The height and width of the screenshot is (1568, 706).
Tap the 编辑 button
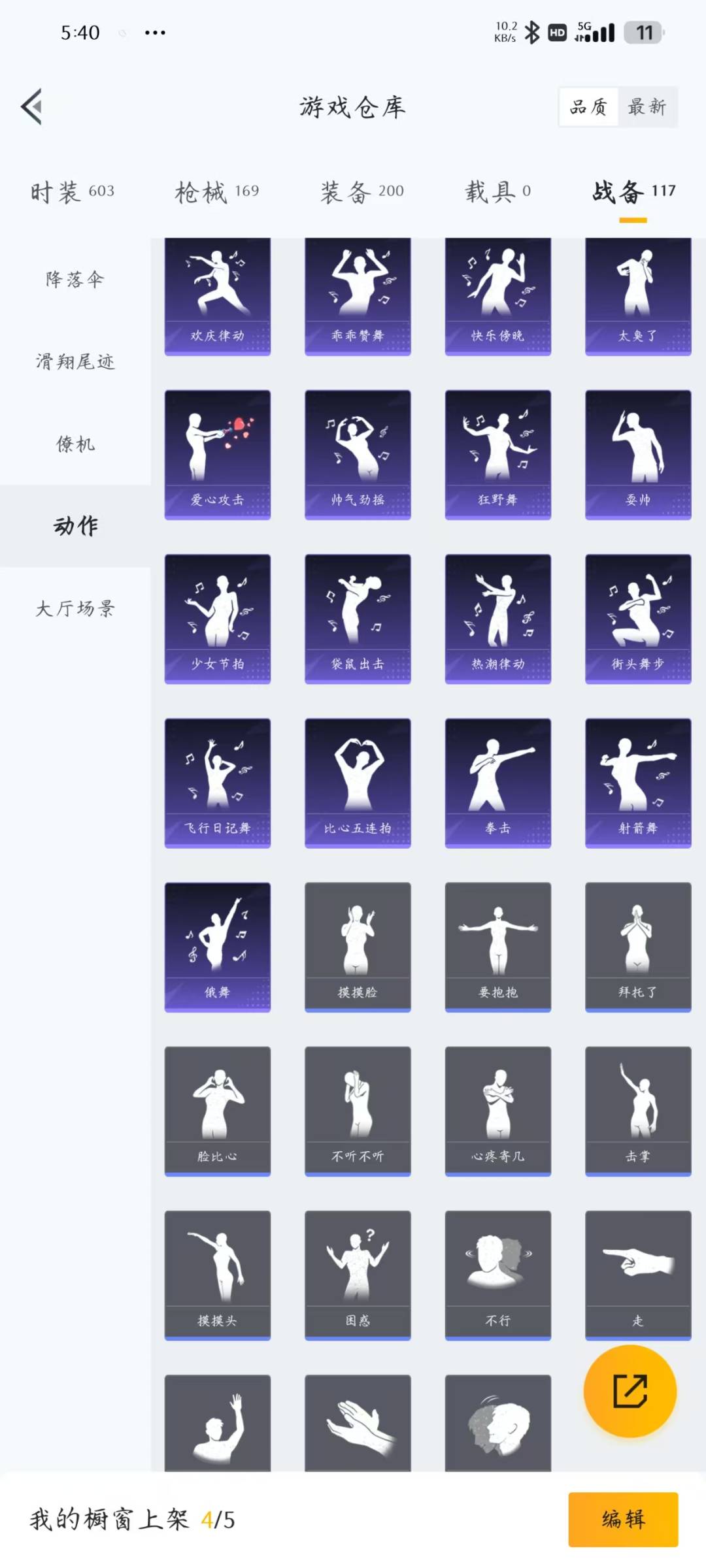pyautogui.click(x=623, y=1519)
